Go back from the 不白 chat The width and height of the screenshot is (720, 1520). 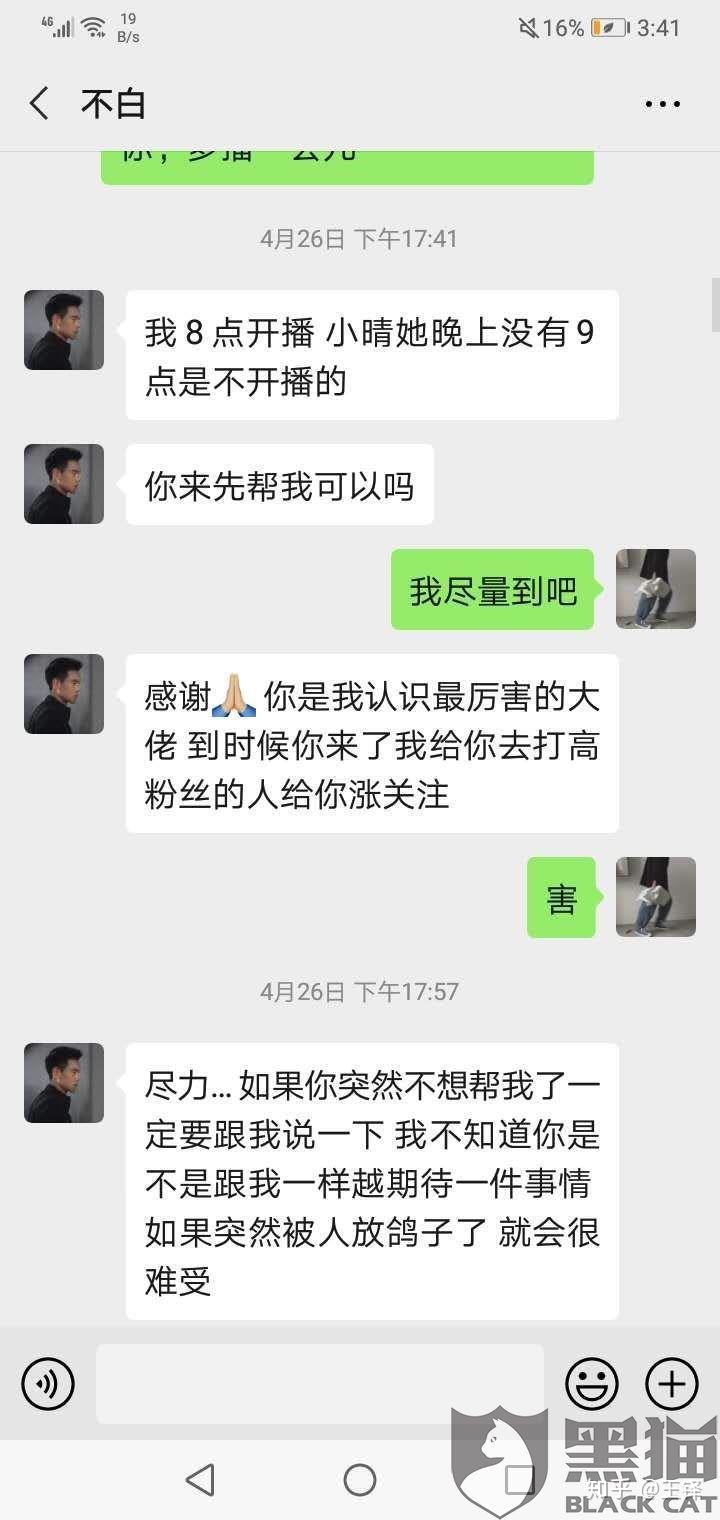pos(40,104)
